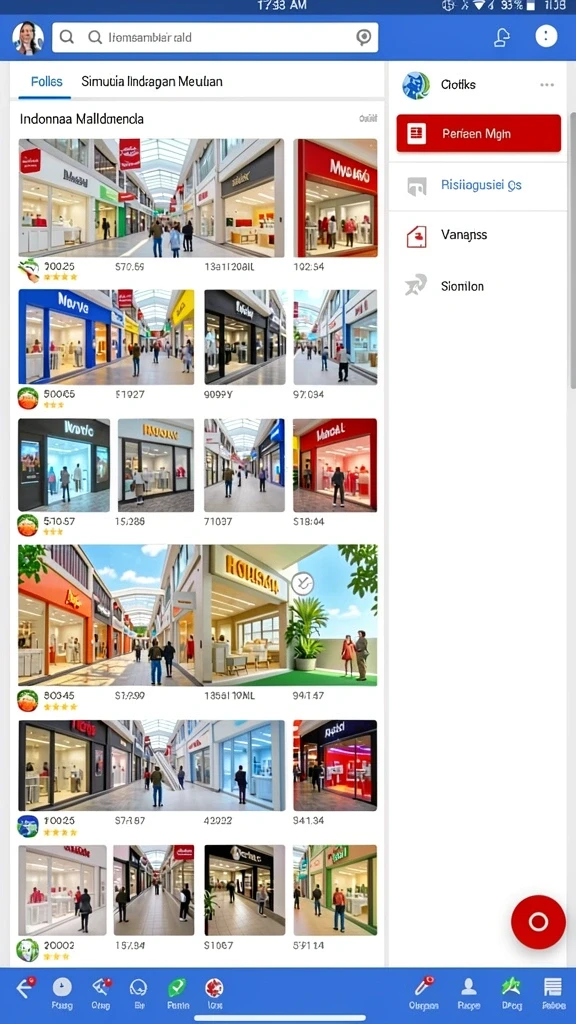Tap the red Perieen Mgin button

pos(479,134)
